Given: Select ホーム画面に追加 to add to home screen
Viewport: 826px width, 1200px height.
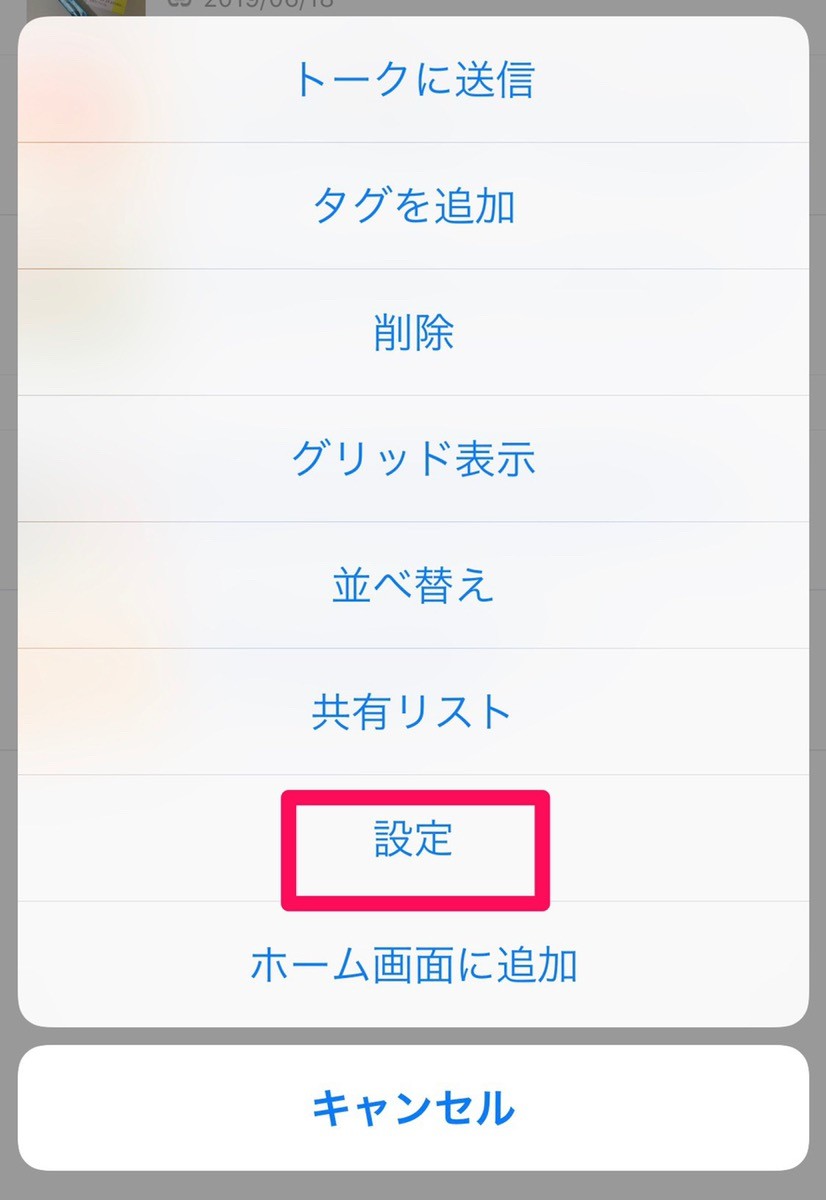Looking at the screenshot, I should [413, 964].
